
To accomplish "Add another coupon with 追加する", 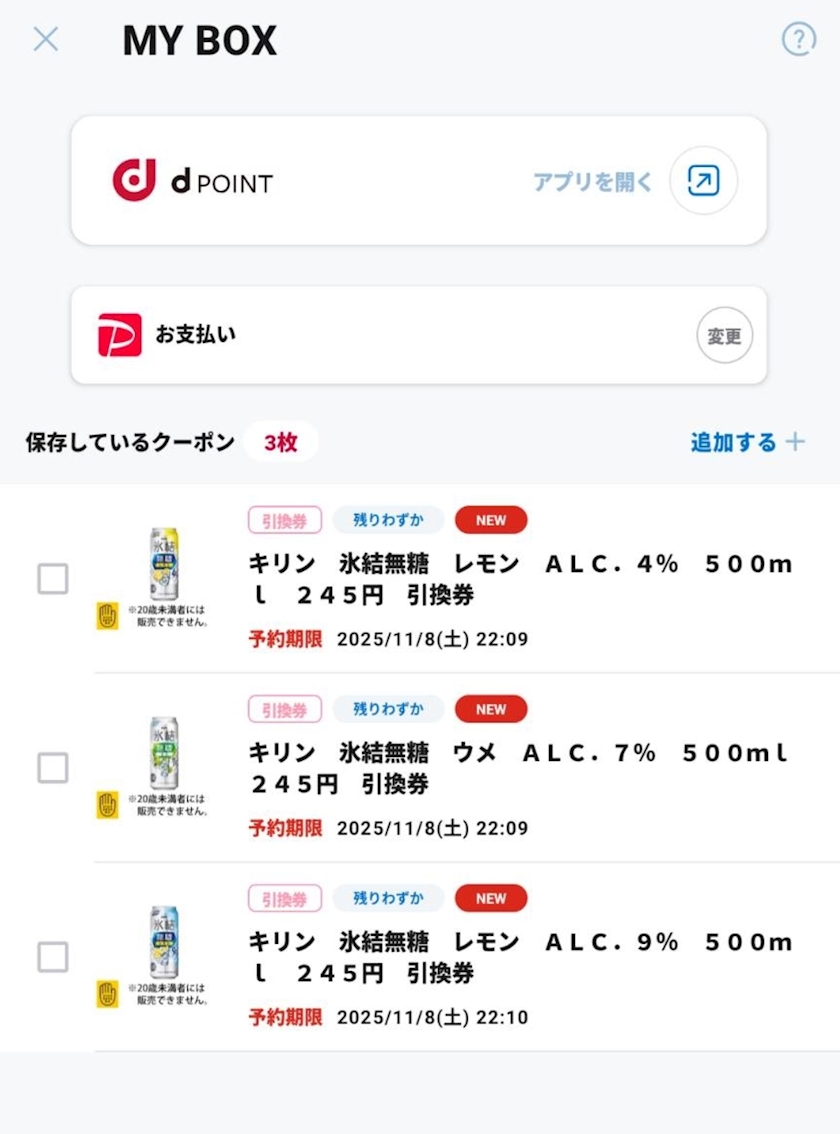I will click(x=747, y=442).
